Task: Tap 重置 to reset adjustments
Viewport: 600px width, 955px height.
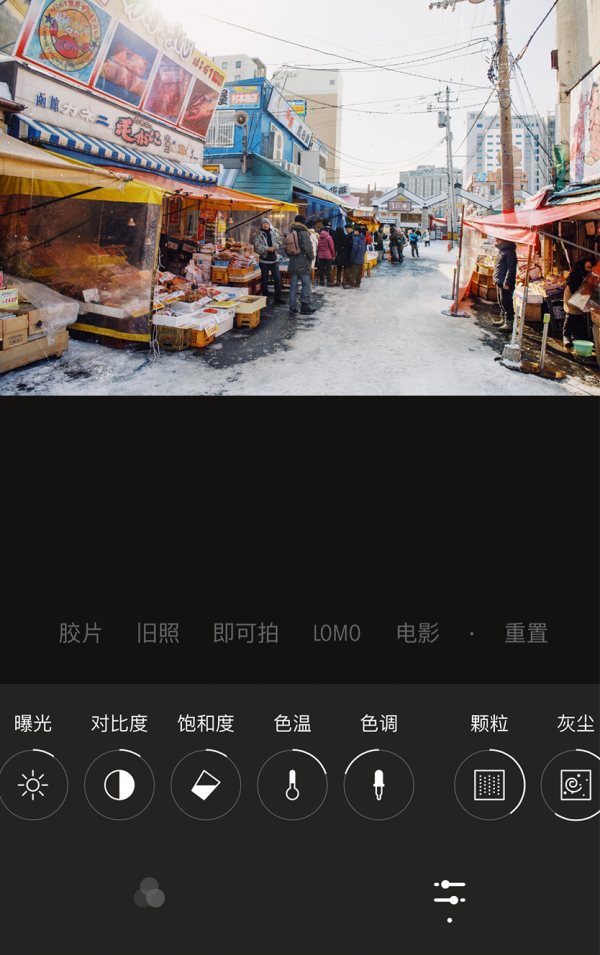Action: (526, 633)
